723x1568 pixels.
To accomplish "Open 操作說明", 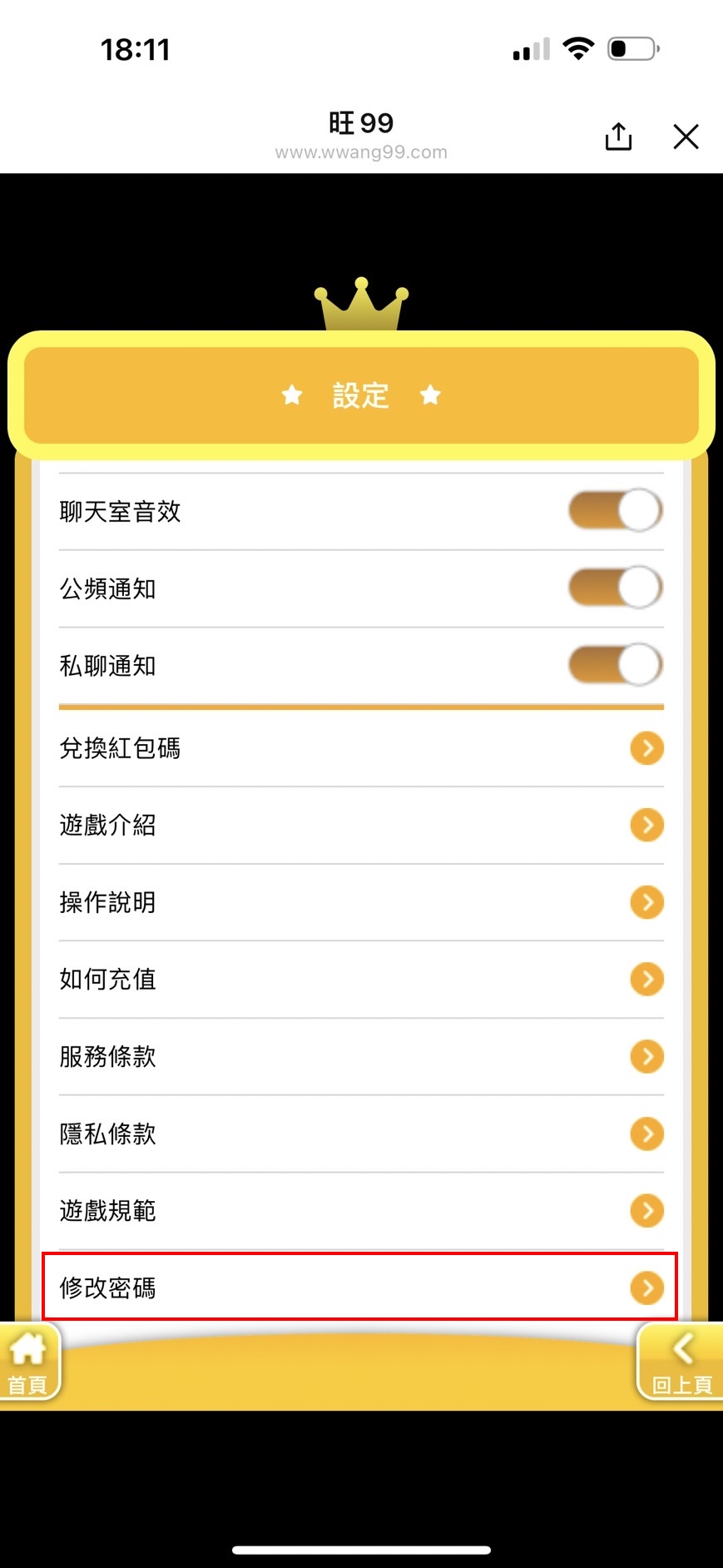I will pos(361,903).
